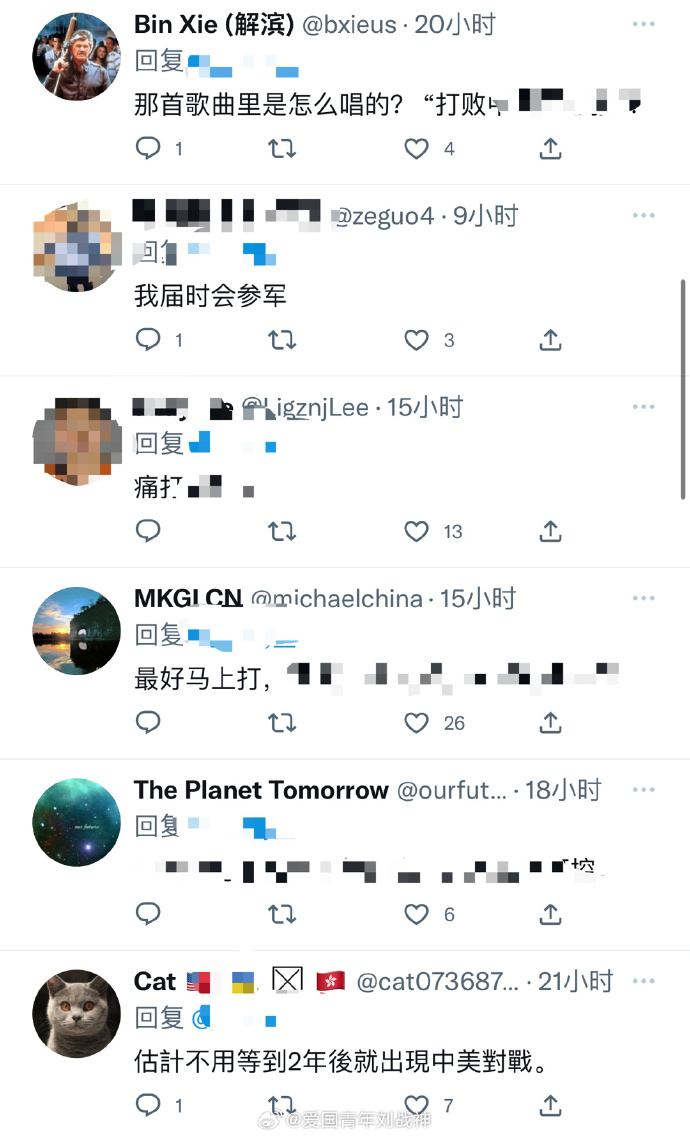Share The Planet Tomorrow's tweet
Viewport: 690px width, 1136px height.
pos(550,913)
